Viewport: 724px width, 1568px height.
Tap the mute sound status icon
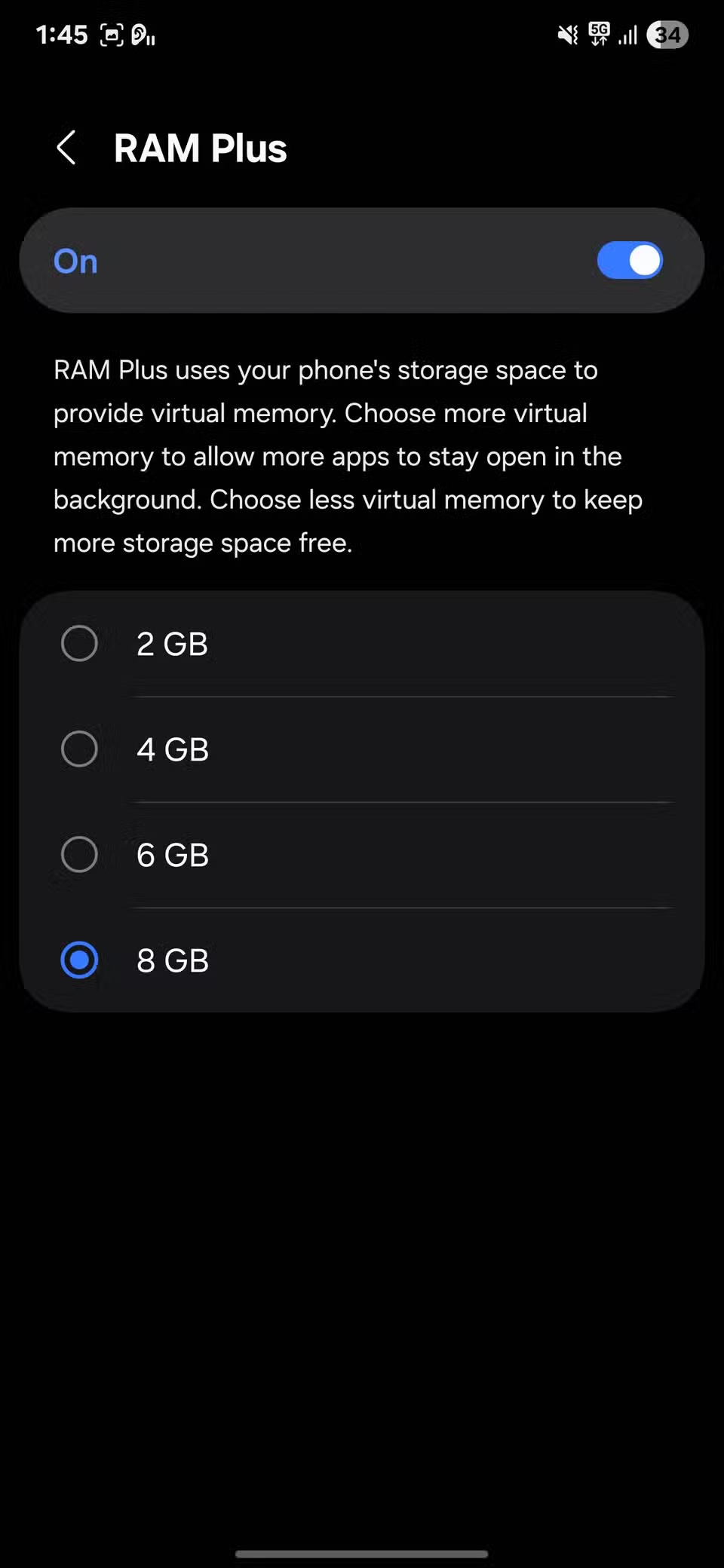tap(567, 34)
